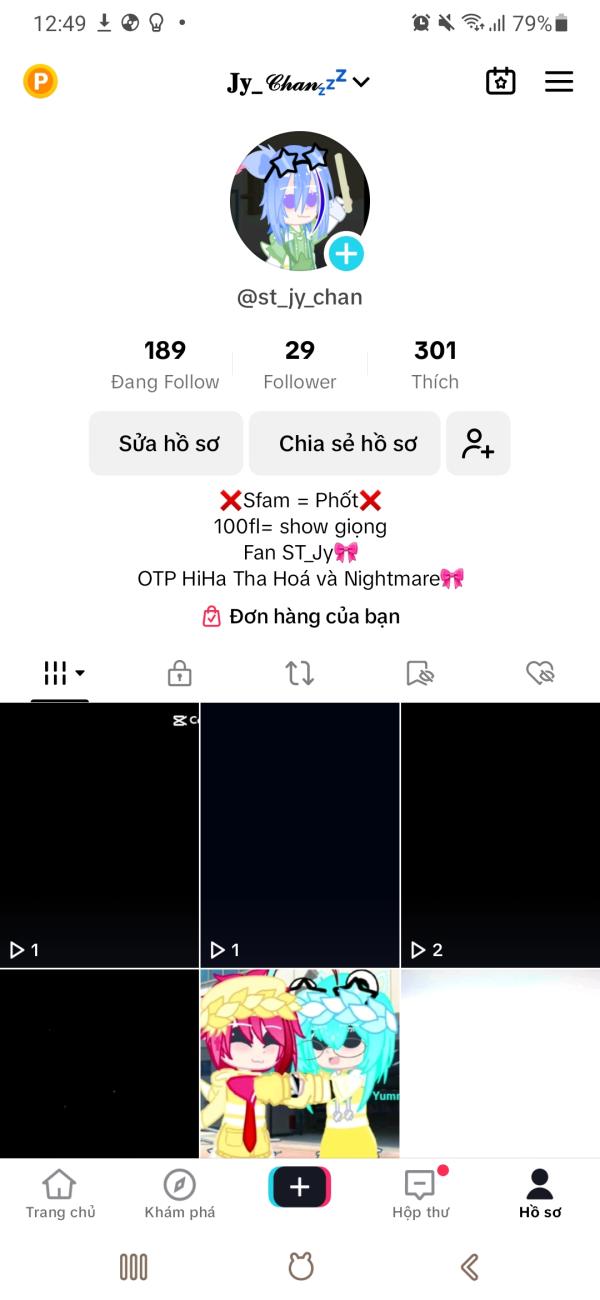The image size is (600, 1300).
Task: Tap Sửa hồ sơ button
Action: click(167, 443)
